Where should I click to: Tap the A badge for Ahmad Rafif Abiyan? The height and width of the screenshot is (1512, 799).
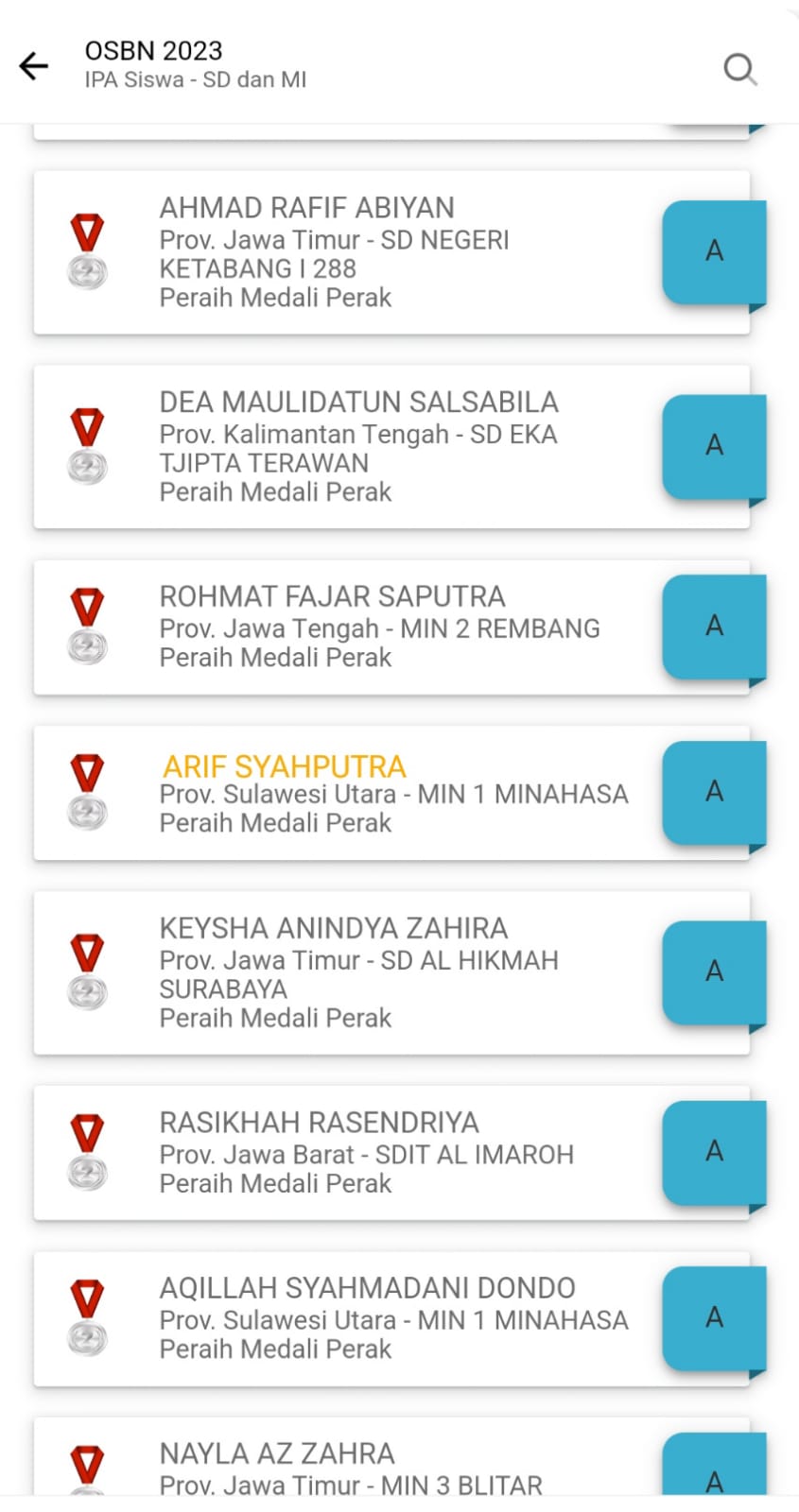click(x=714, y=251)
